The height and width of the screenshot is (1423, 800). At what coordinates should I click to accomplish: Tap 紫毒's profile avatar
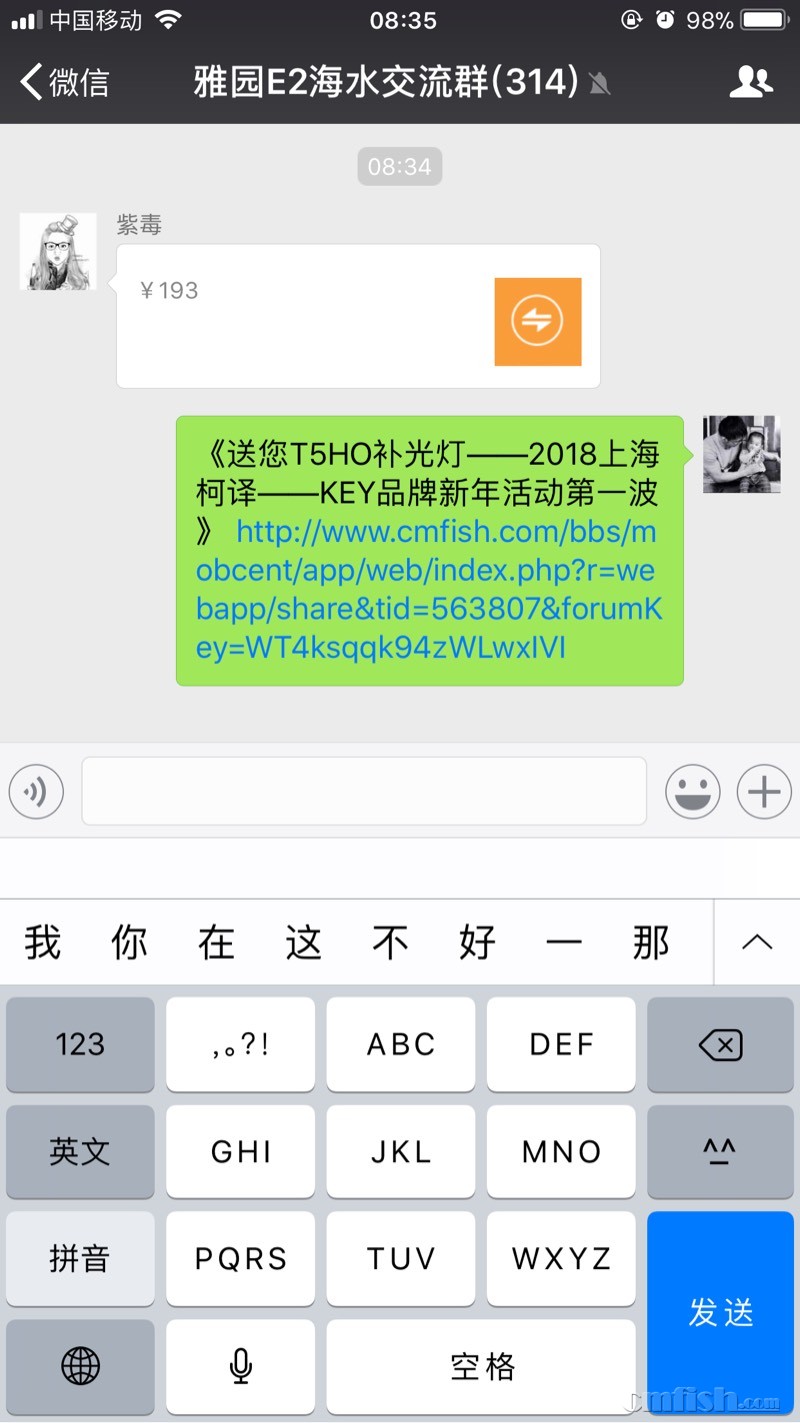point(58,252)
